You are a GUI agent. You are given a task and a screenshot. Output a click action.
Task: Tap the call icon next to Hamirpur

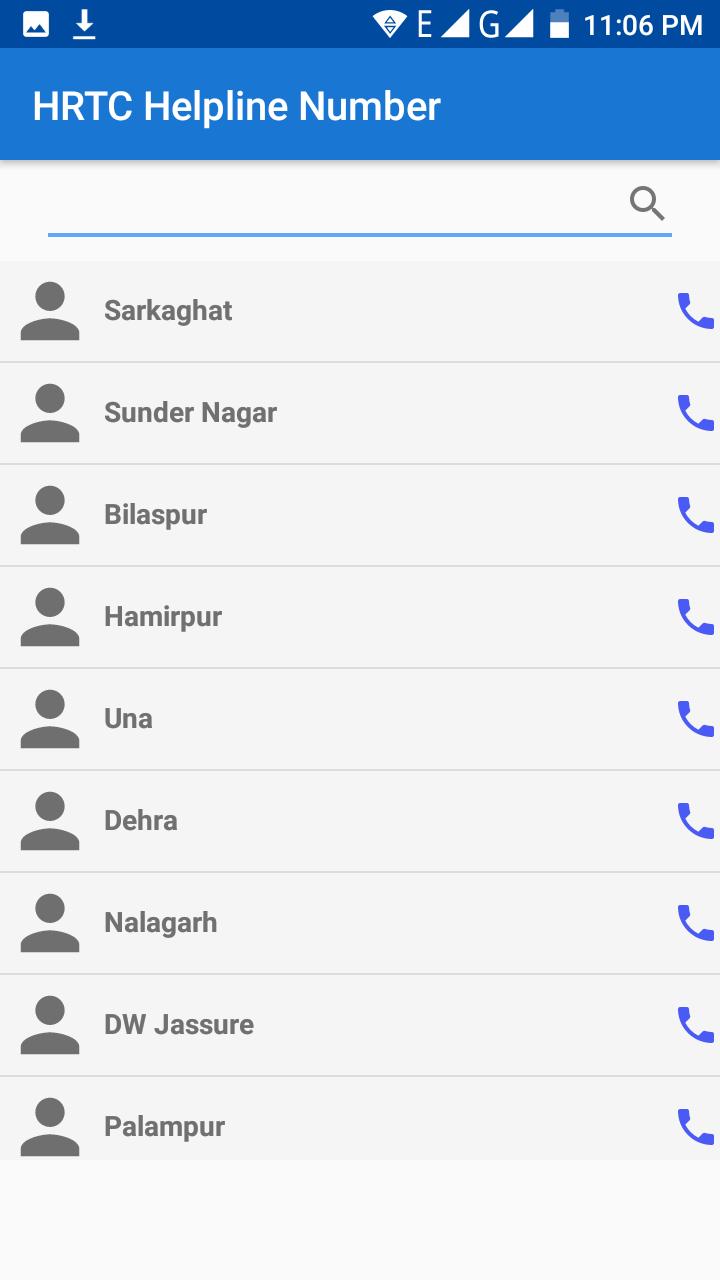click(694, 616)
